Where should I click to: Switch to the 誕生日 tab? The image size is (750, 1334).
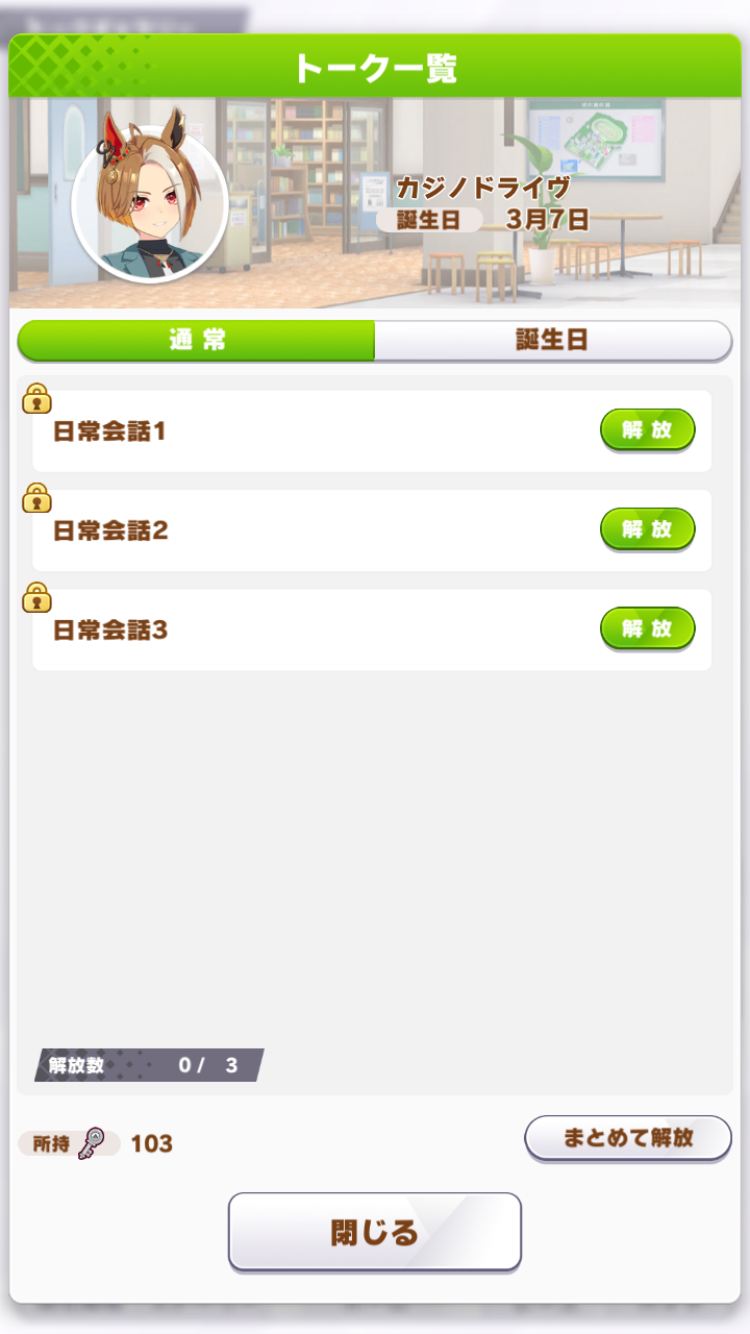point(552,340)
